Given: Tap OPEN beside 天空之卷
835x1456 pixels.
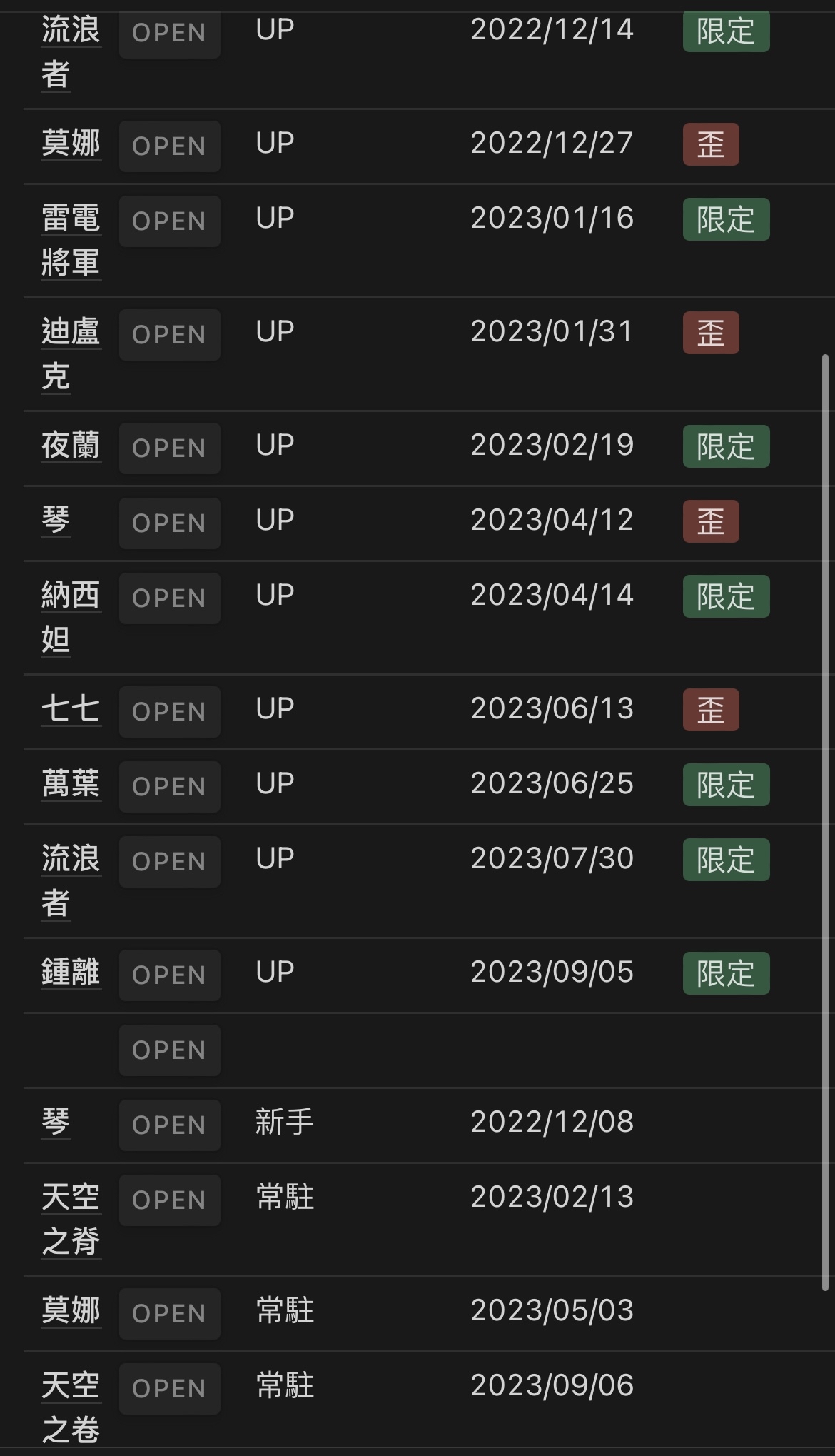Looking at the screenshot, I should point(169,1388).
